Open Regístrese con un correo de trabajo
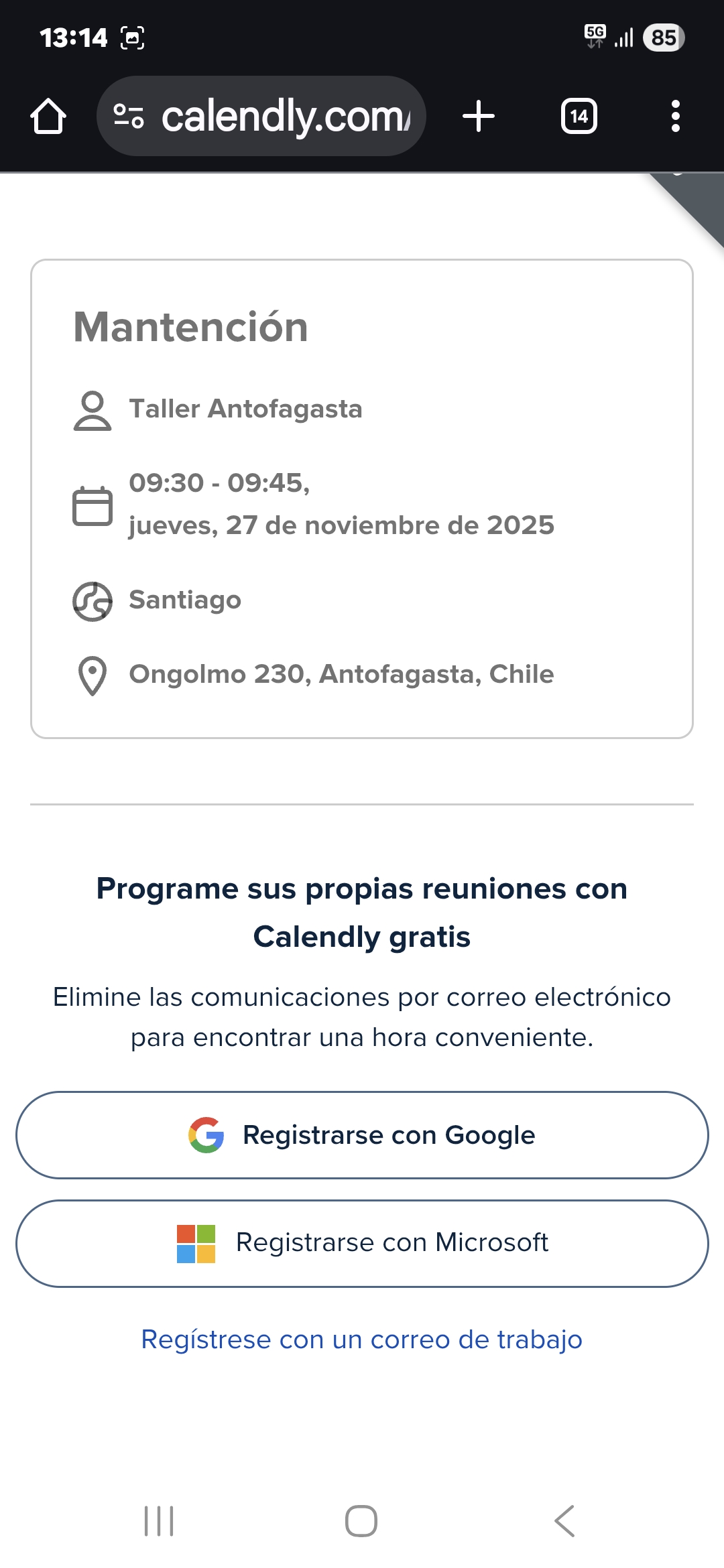 [x=362, y=1340]
